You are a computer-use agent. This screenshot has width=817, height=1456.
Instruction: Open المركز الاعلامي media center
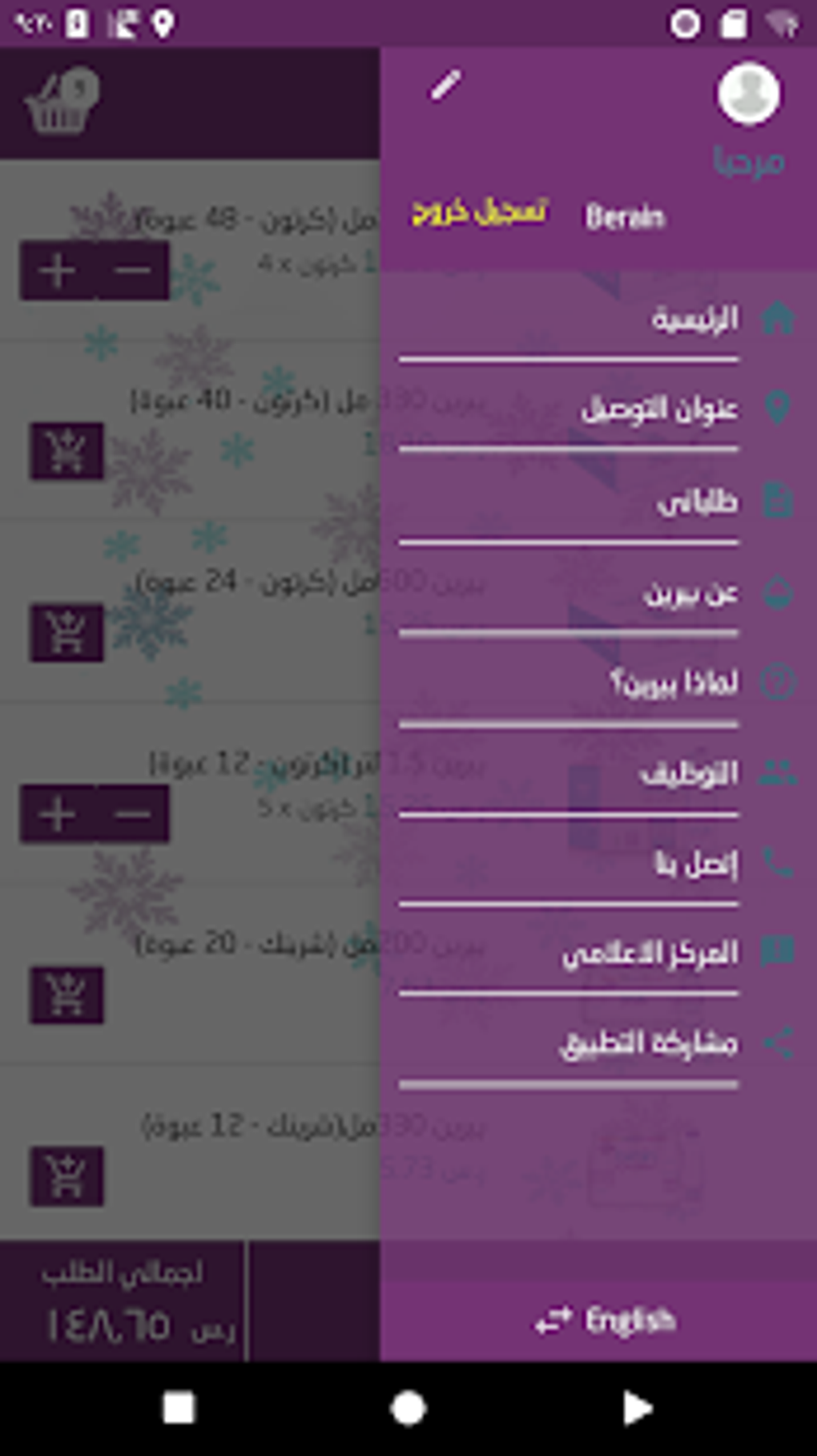click(x=598, y=952)
